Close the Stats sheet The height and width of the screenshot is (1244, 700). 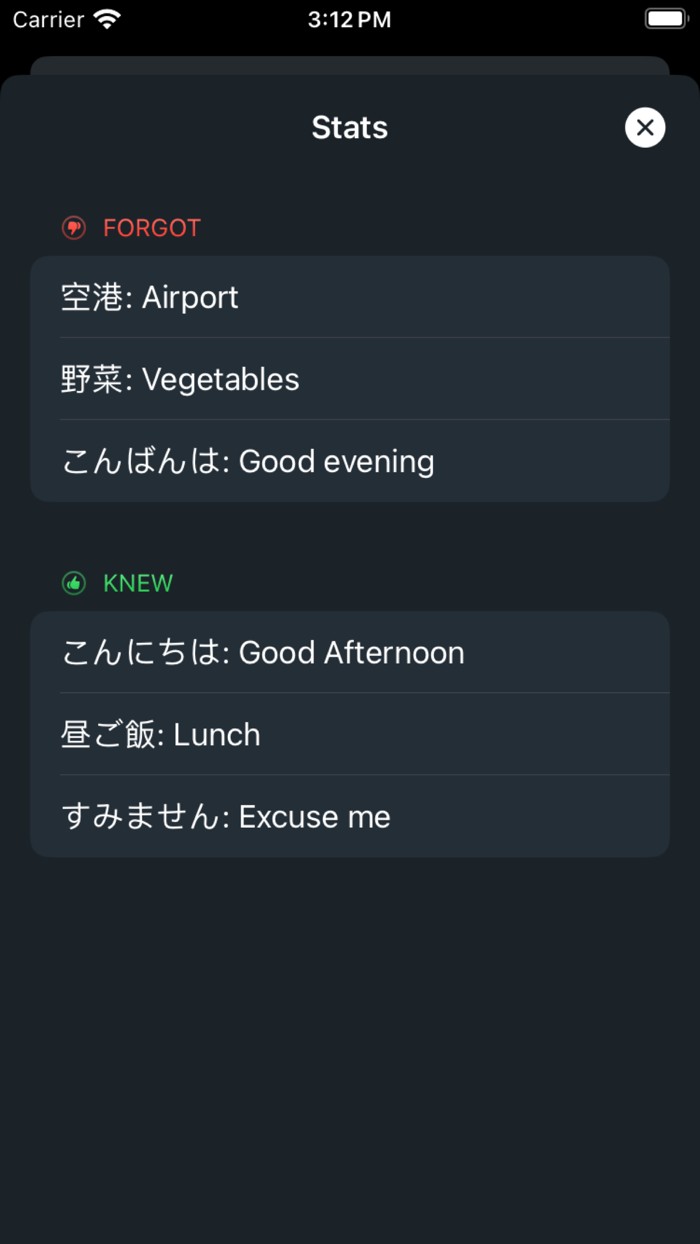point(645,128)
